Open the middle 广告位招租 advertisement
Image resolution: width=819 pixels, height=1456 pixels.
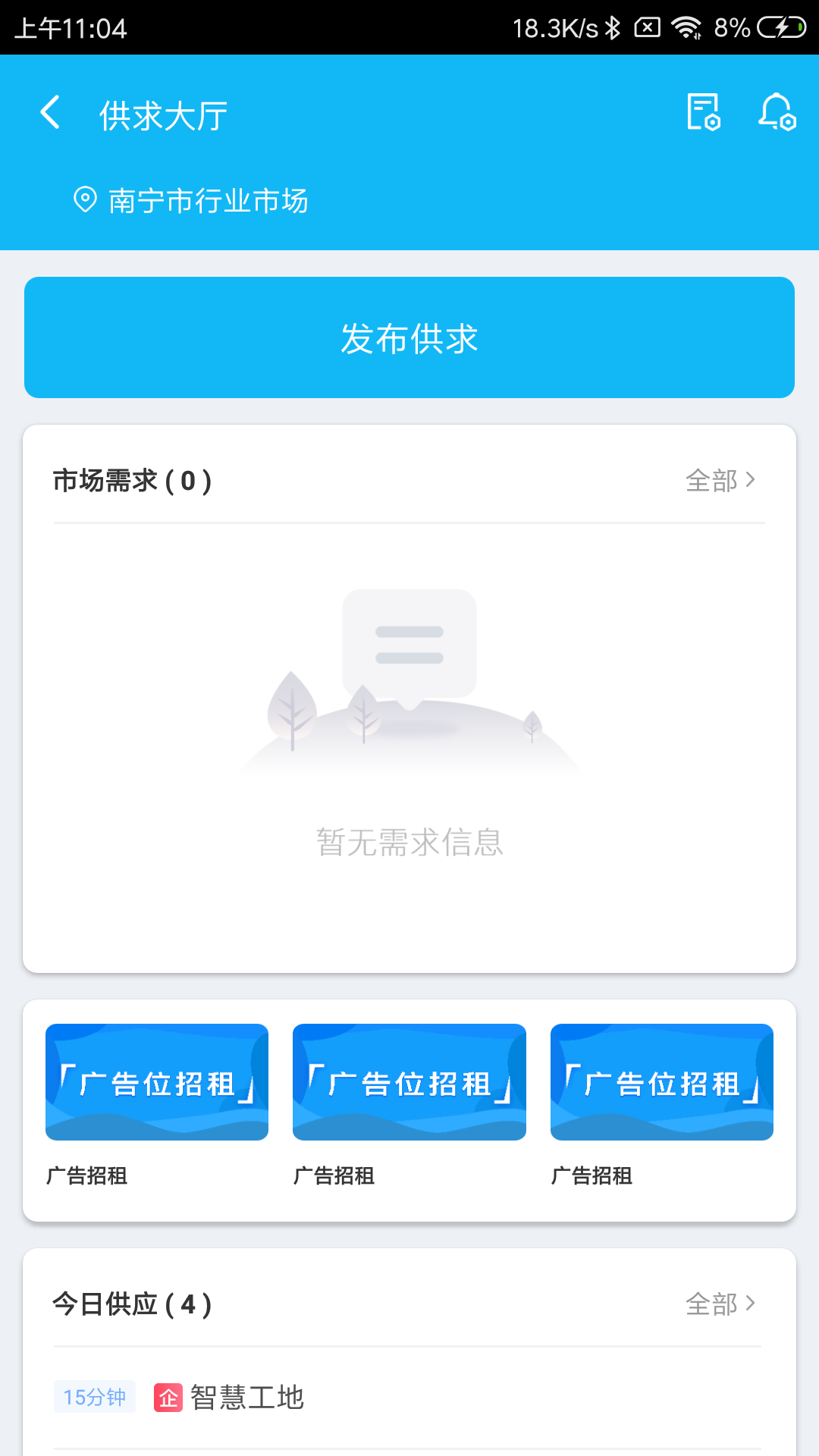coord(409,1081)
